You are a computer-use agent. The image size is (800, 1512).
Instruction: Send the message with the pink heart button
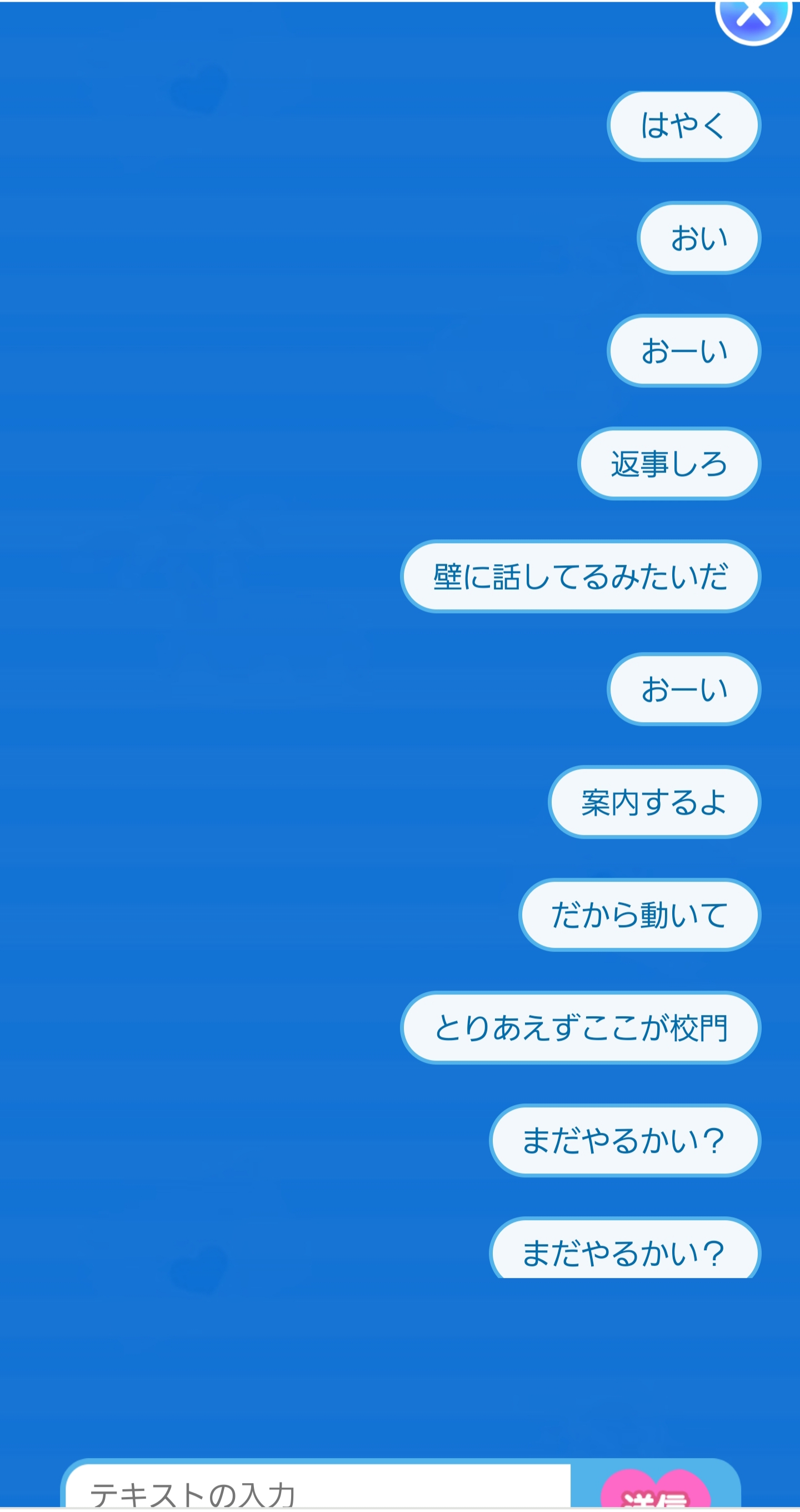coord(654,1493)
